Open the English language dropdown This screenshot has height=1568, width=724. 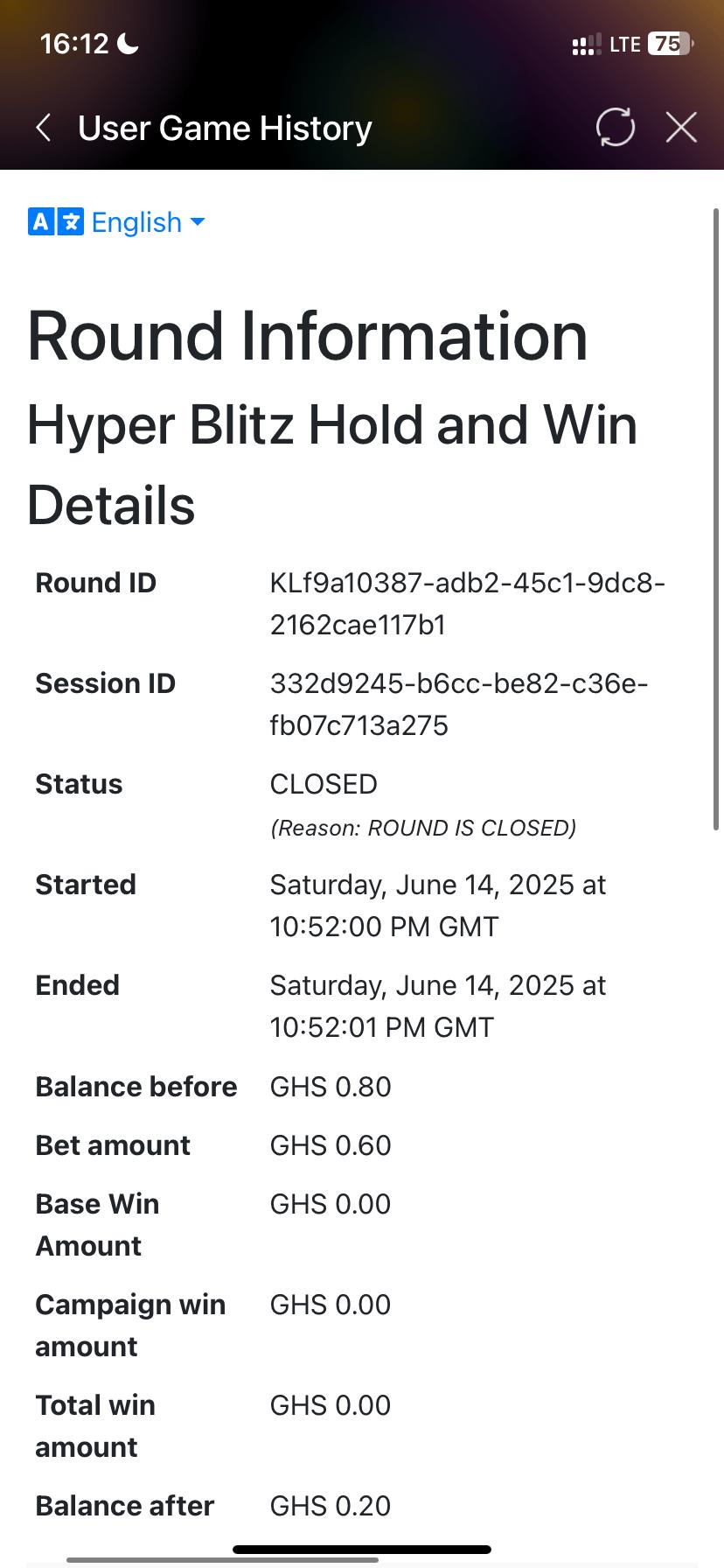point(118,222)
